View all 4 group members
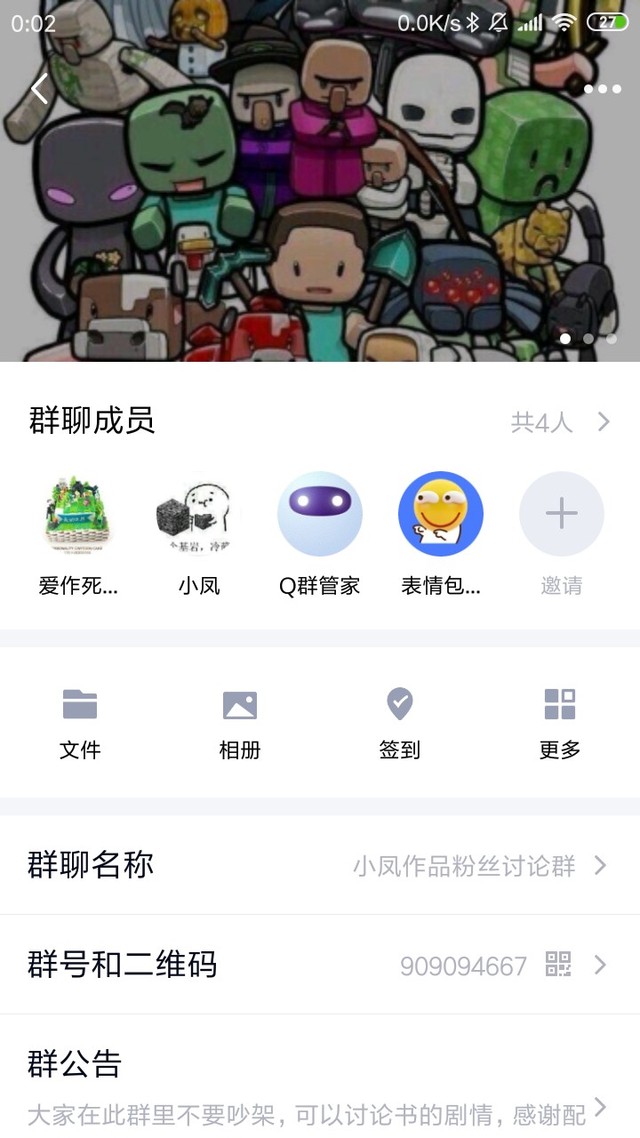Viewport: 640px width, 1138px height. [560, 422]
